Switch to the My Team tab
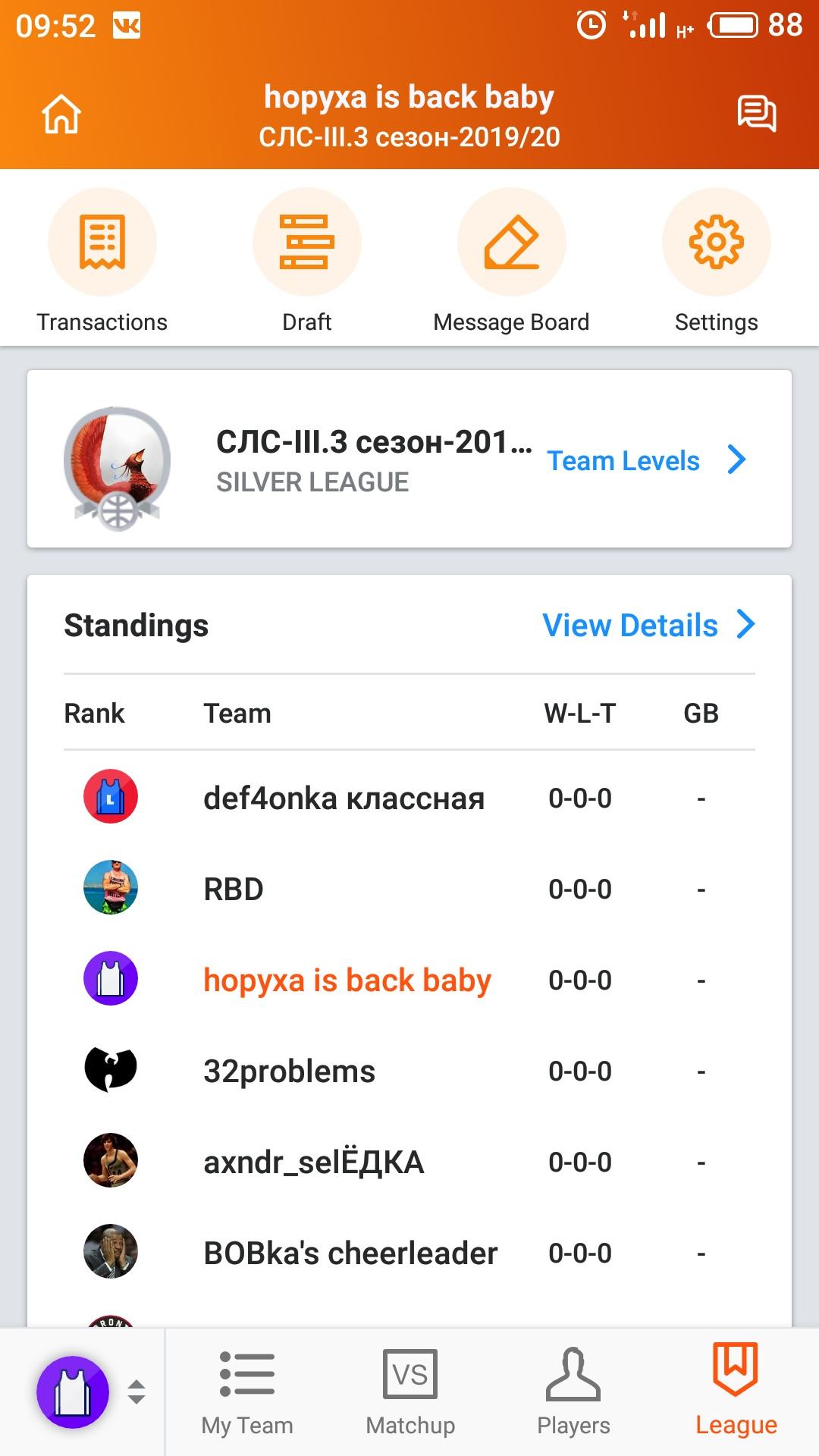Screen dimensions: 819x1456 pyautogui.click(x=247, y=1392)
